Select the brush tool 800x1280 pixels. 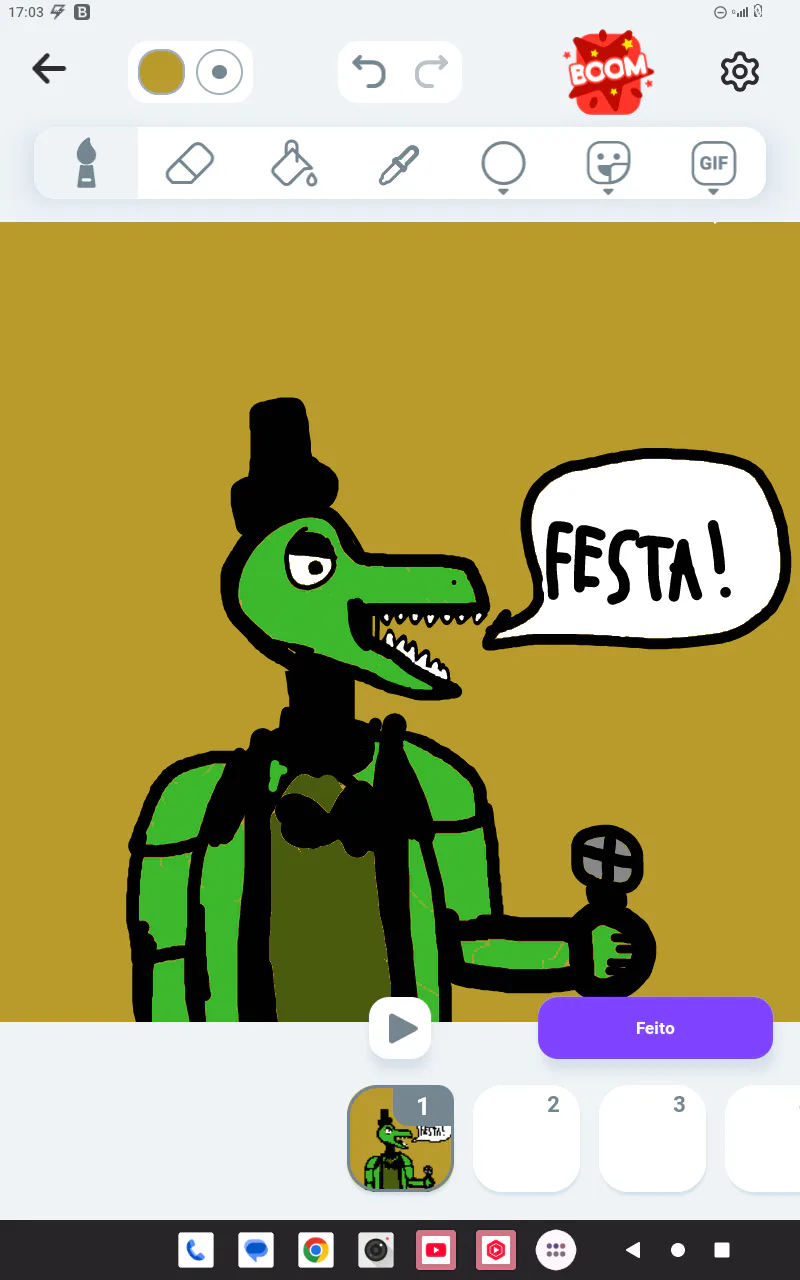click(x=87, y=163)
